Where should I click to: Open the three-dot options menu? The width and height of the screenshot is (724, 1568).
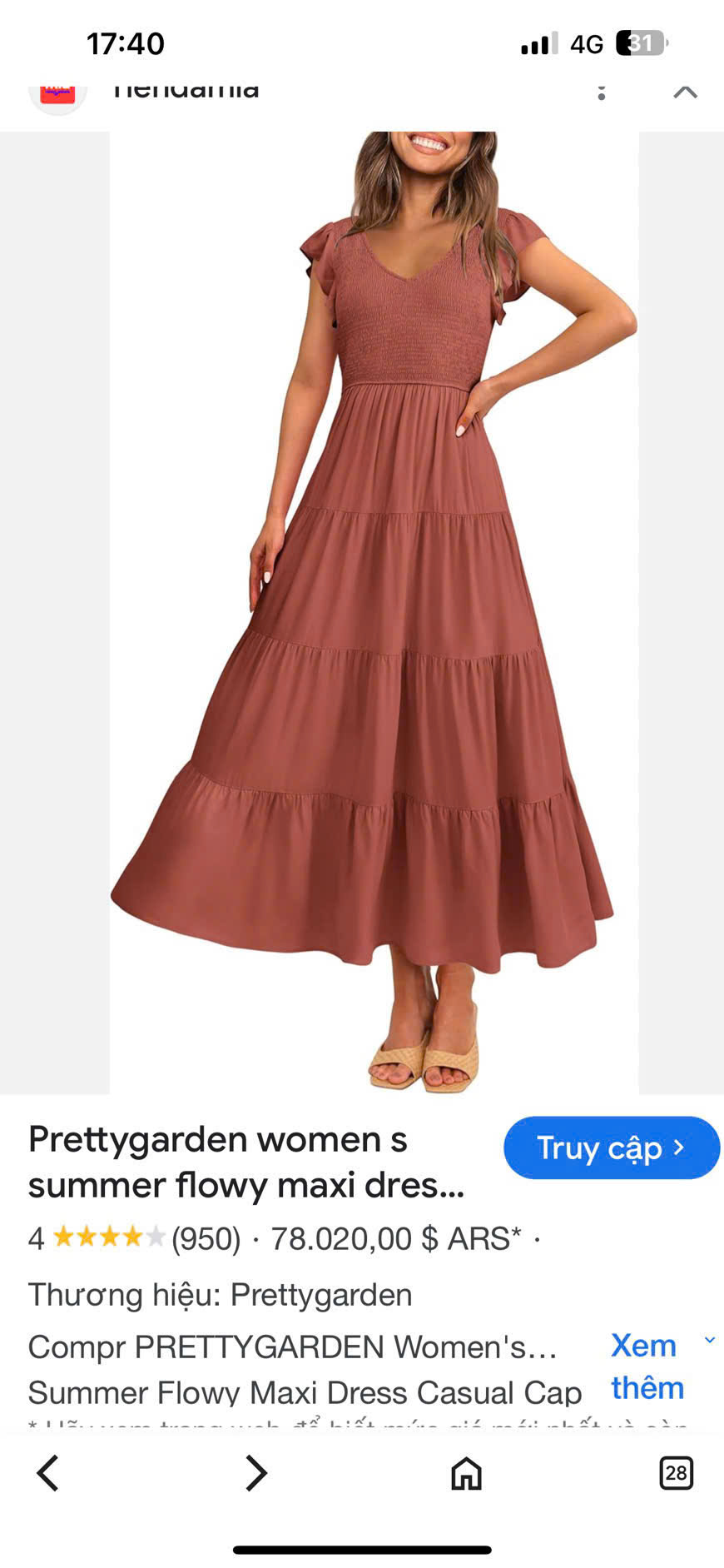click(602, 93)
